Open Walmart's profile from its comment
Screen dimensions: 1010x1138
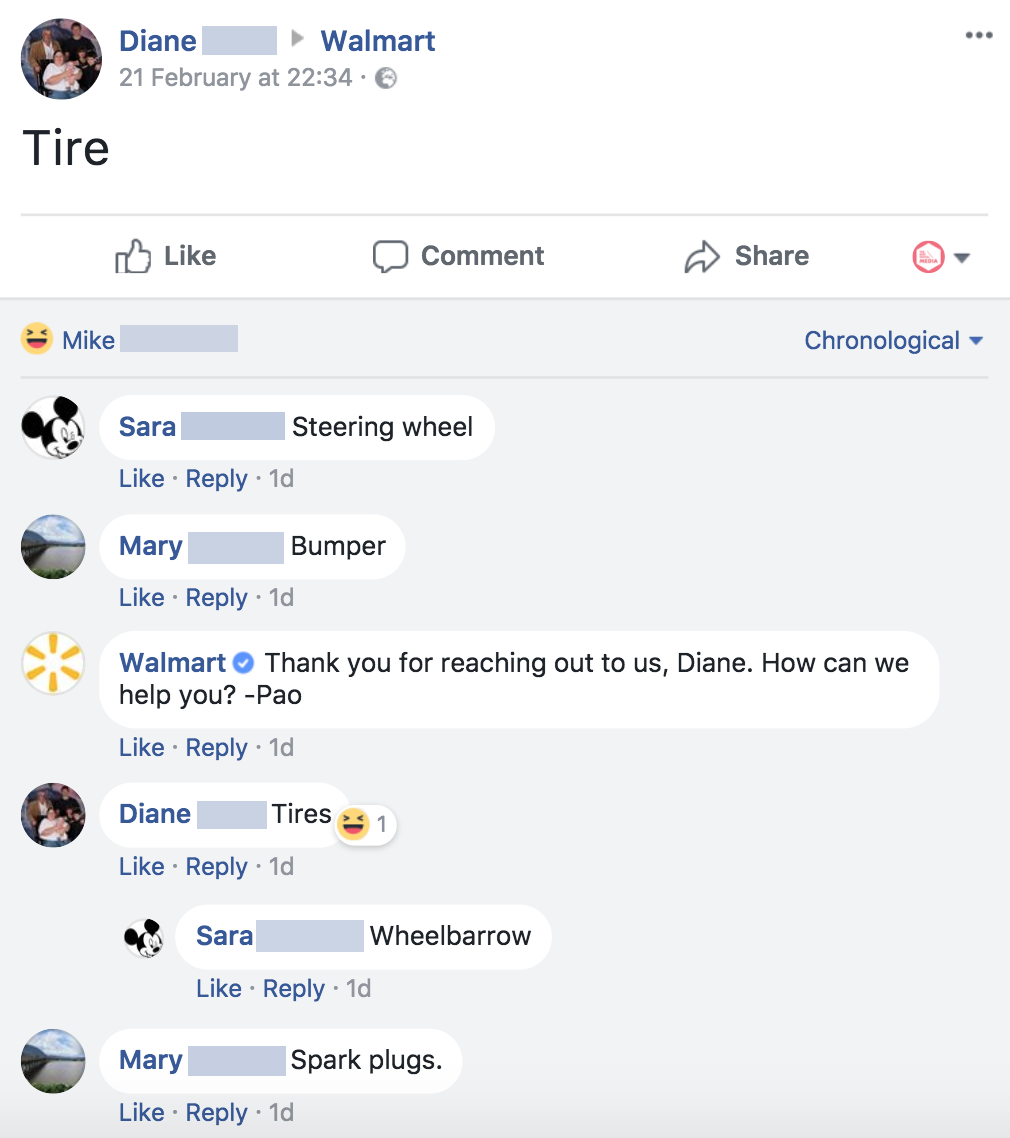(172, 663)
